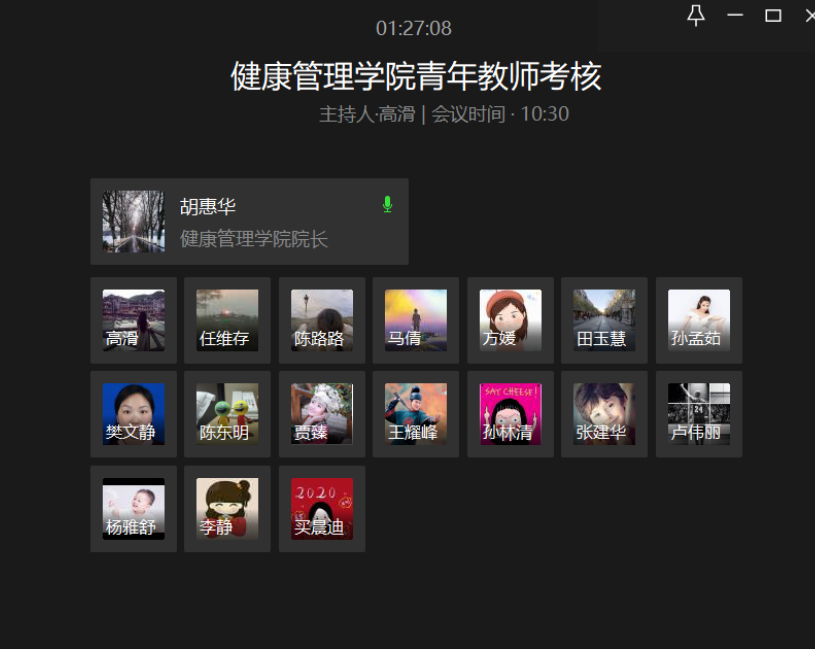
Task: Open participant 孙林清
Action: coord(510,414)
